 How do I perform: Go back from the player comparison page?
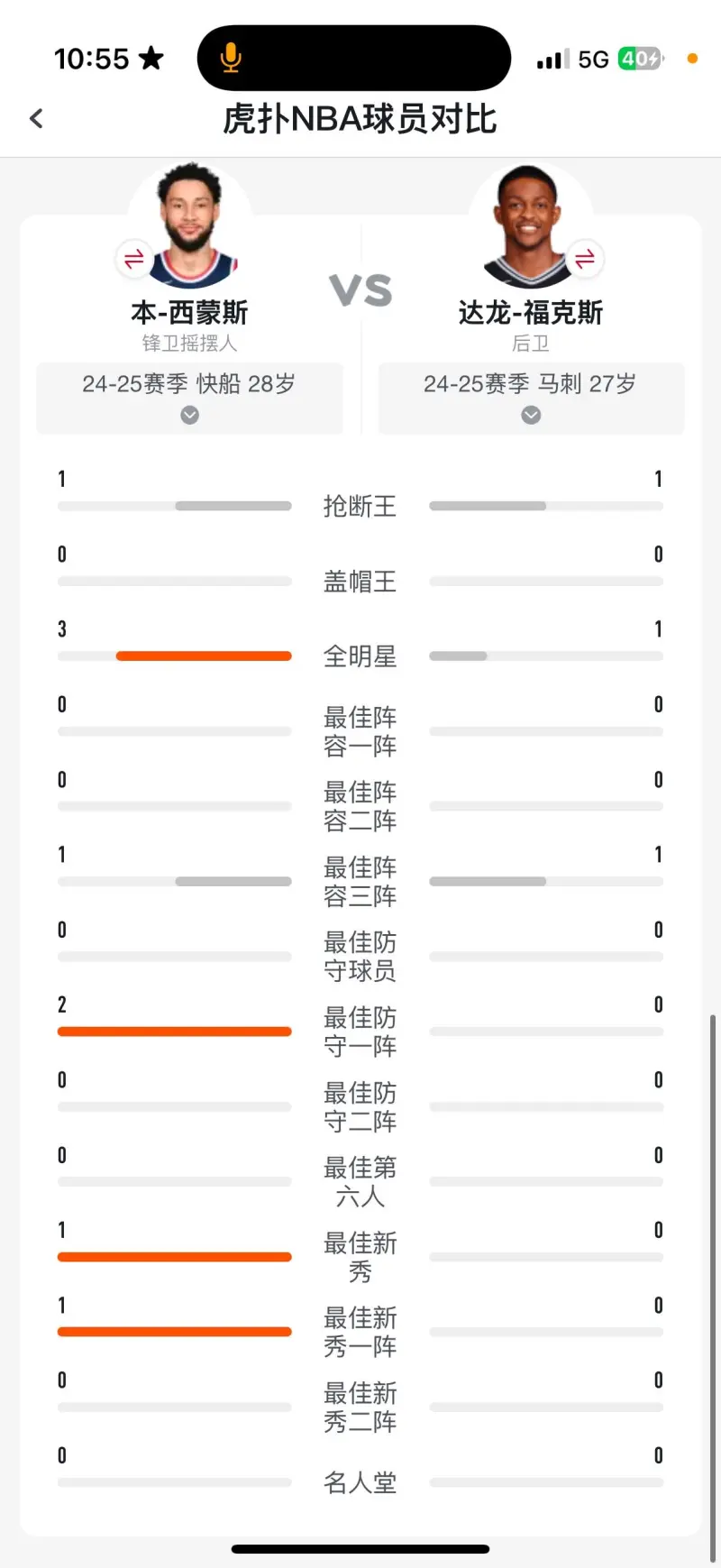pos(36,118)
